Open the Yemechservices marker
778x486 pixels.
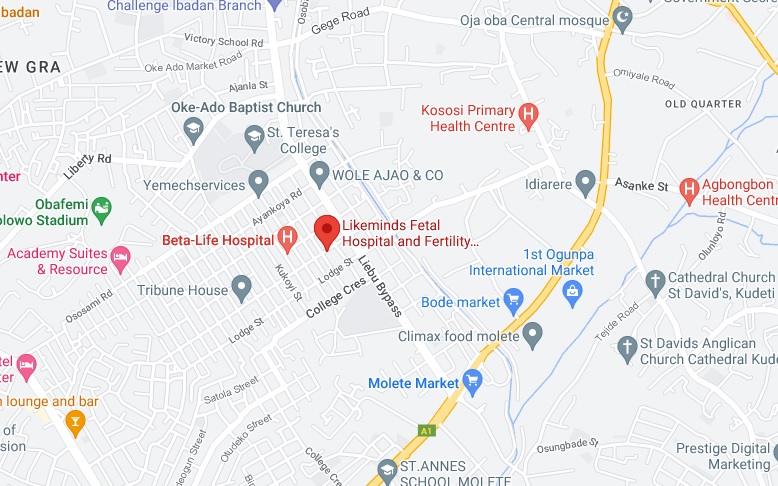point(259,184)
